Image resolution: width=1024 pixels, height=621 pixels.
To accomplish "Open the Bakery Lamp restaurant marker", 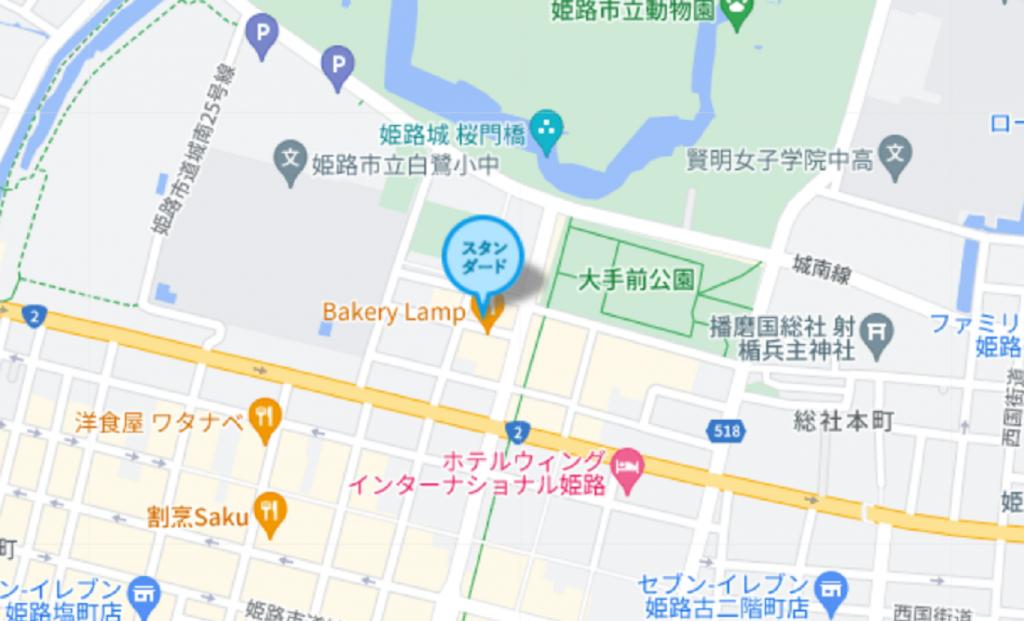I will 487,316.
